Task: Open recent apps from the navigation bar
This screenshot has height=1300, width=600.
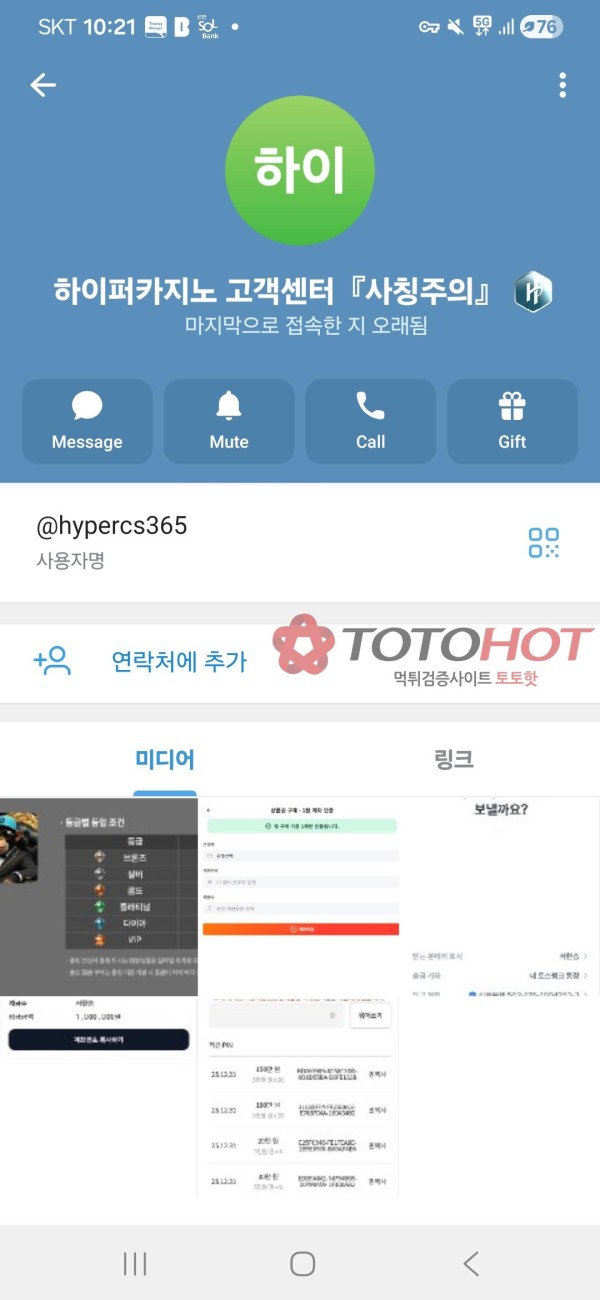Action: tap(134, 1263)
